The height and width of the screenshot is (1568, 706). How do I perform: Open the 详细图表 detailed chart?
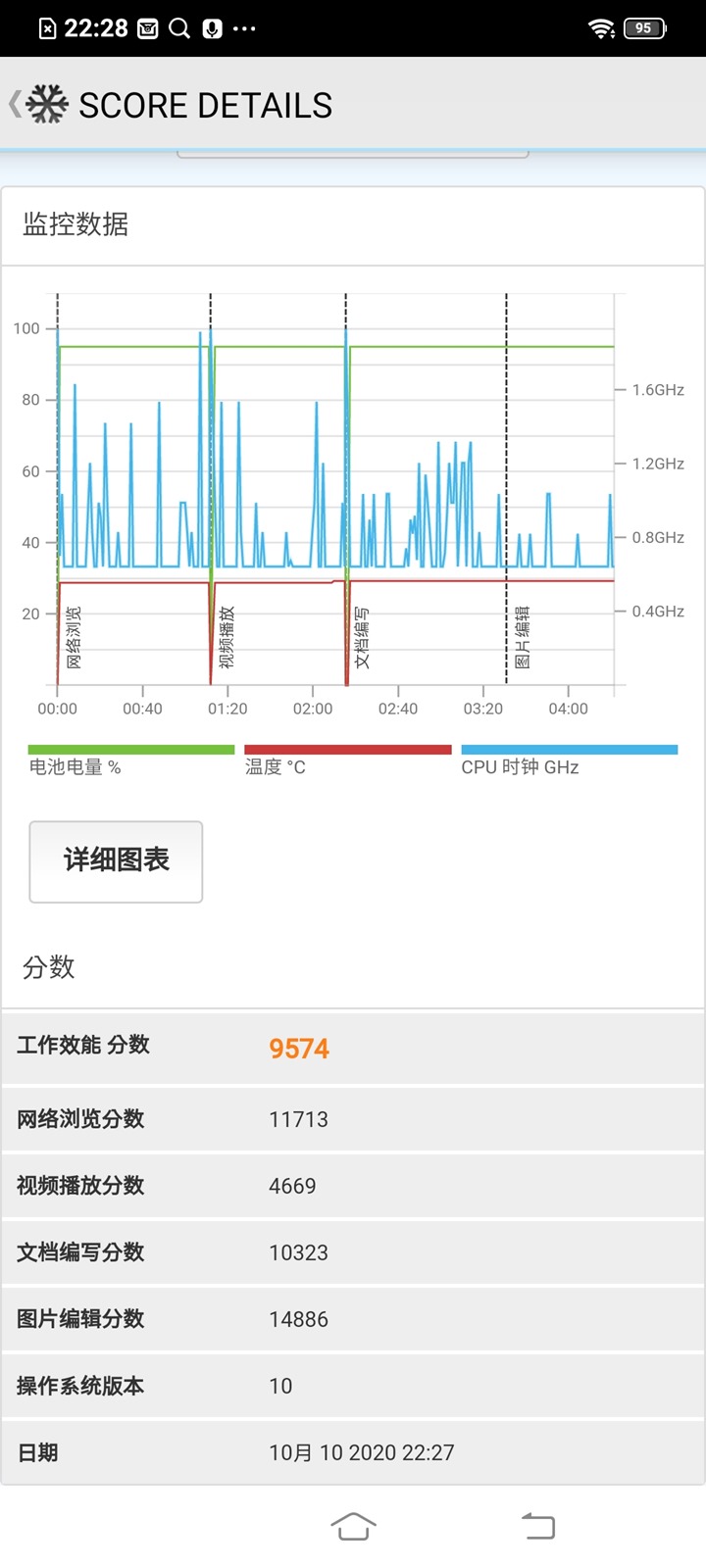click(x=116, y=860)
